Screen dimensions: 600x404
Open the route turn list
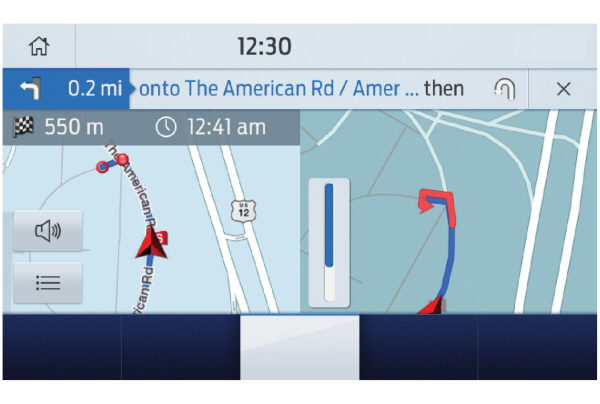(48, 283)
